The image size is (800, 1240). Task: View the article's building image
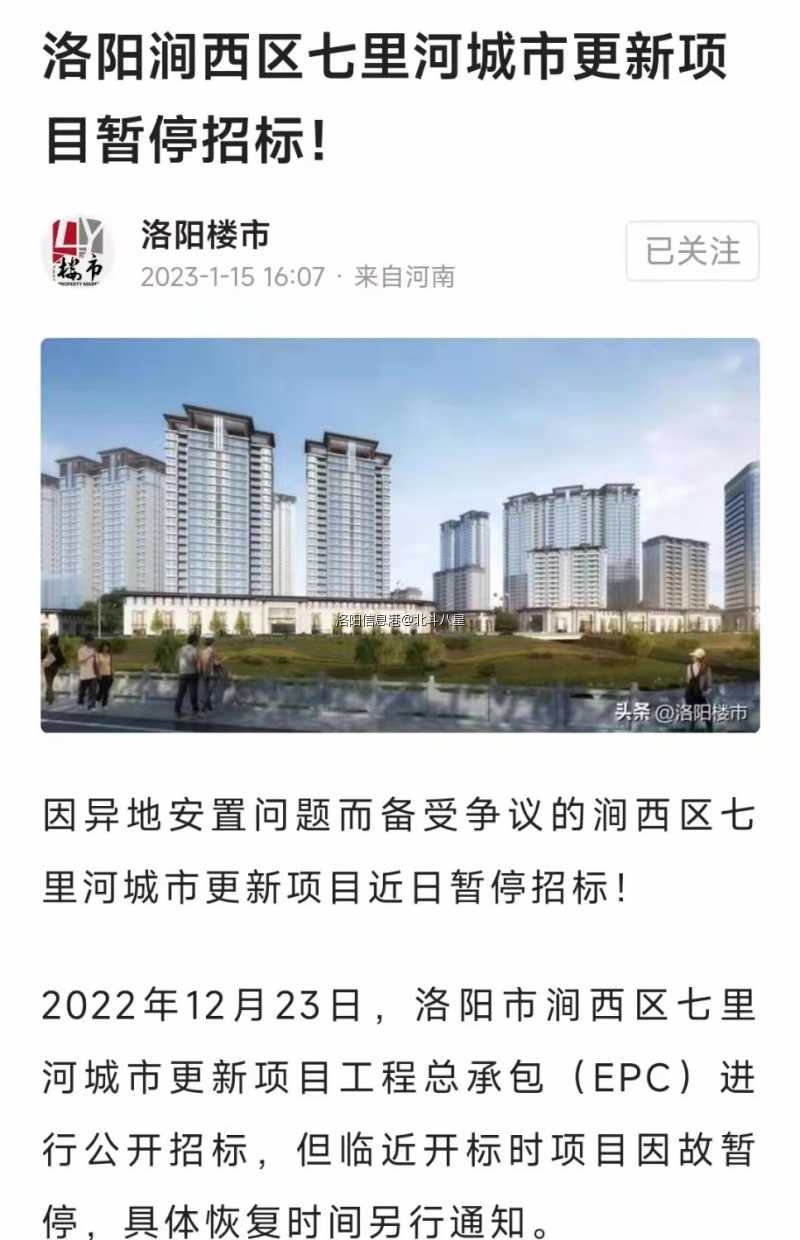400,535
